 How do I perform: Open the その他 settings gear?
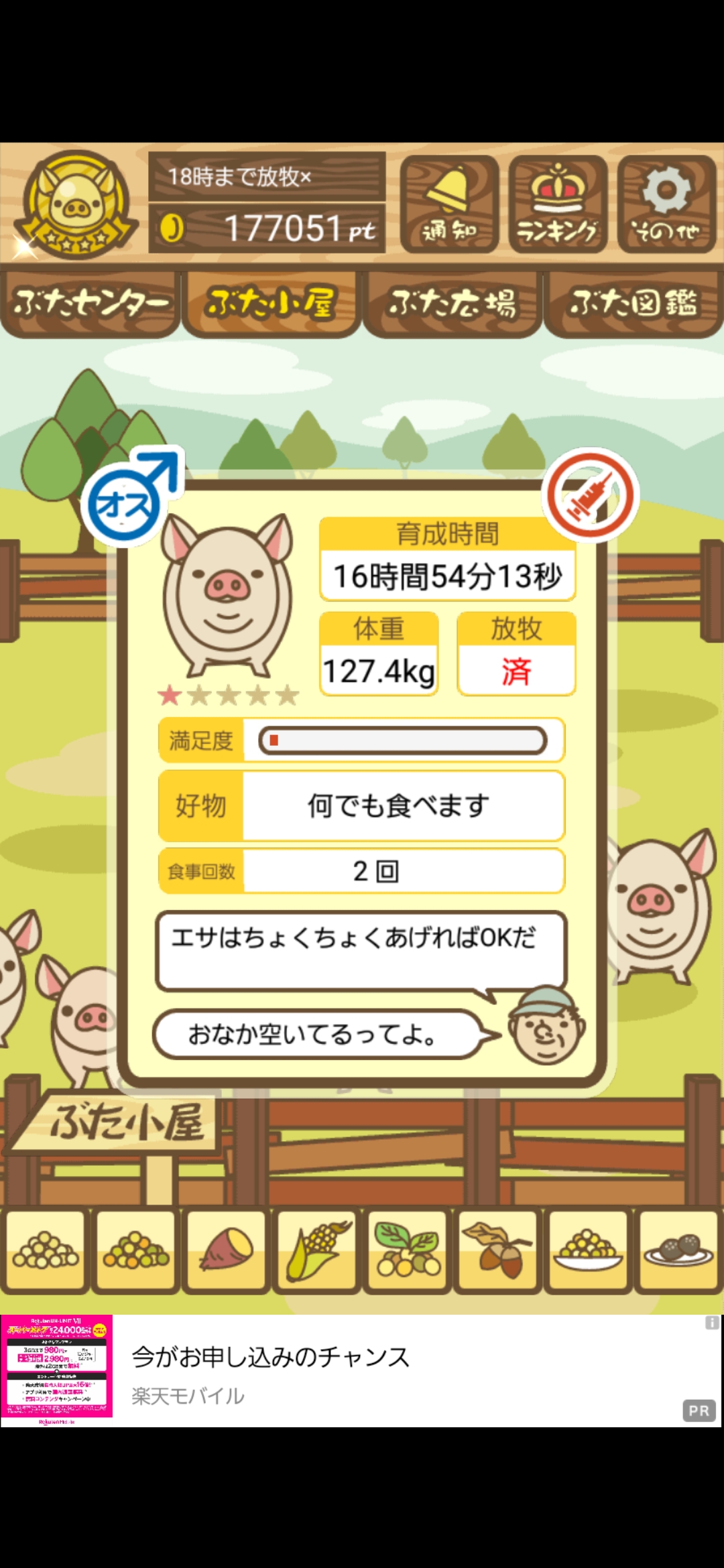click(x=666, y=204)
